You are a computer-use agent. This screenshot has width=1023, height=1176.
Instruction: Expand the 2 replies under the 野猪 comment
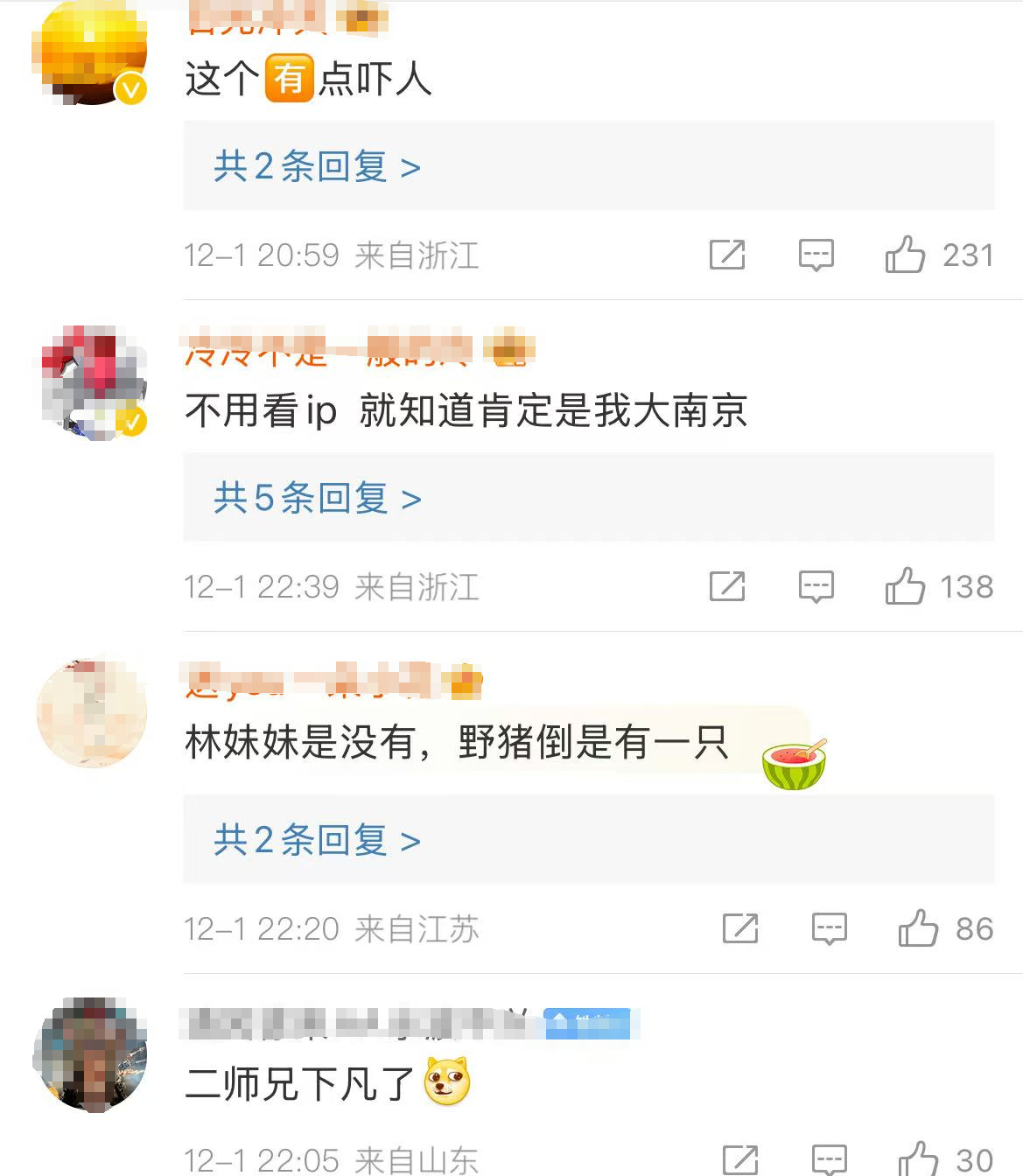(x=317, y=840)
